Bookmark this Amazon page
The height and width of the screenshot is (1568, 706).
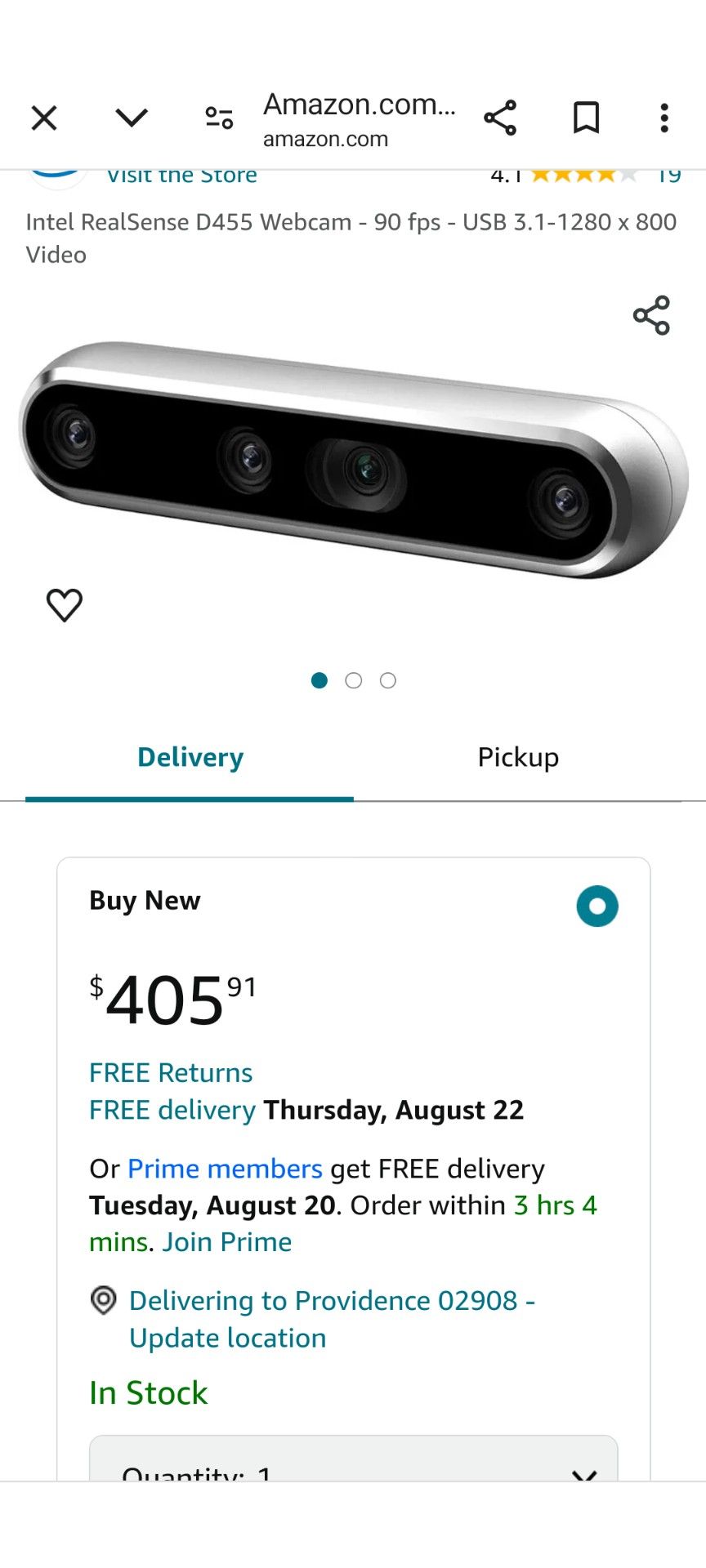pos(586,118)
